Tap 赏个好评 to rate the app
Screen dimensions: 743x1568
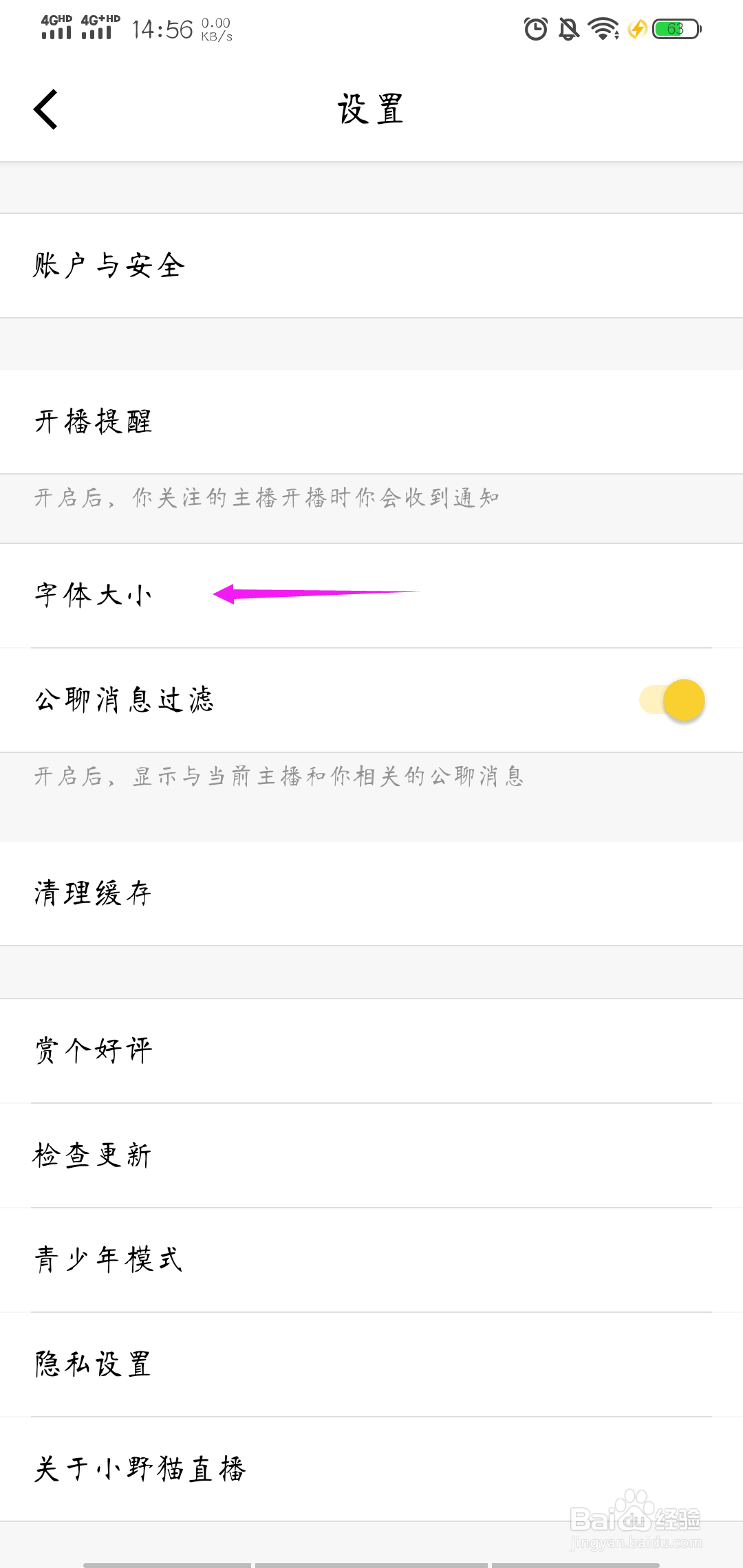(x=371, y=1051)
